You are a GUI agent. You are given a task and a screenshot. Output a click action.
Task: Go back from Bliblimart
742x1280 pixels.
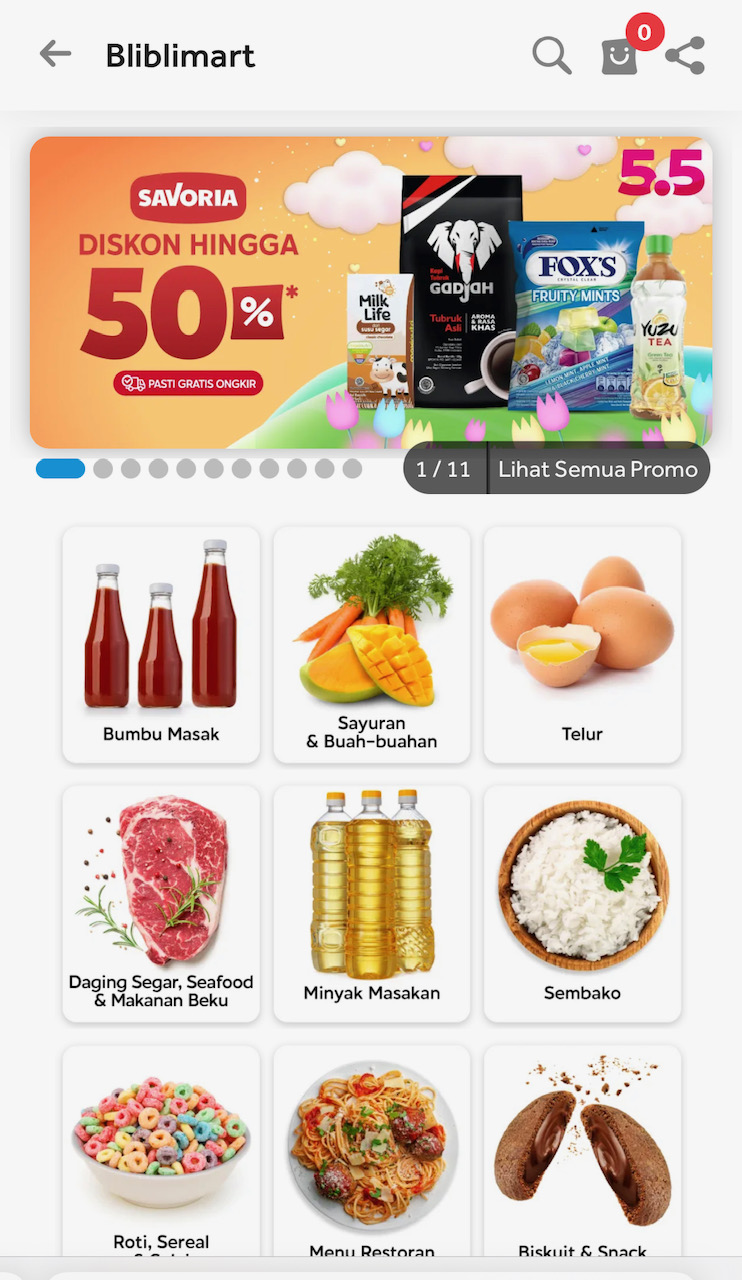pyautogui.click(x=55, y=55)
